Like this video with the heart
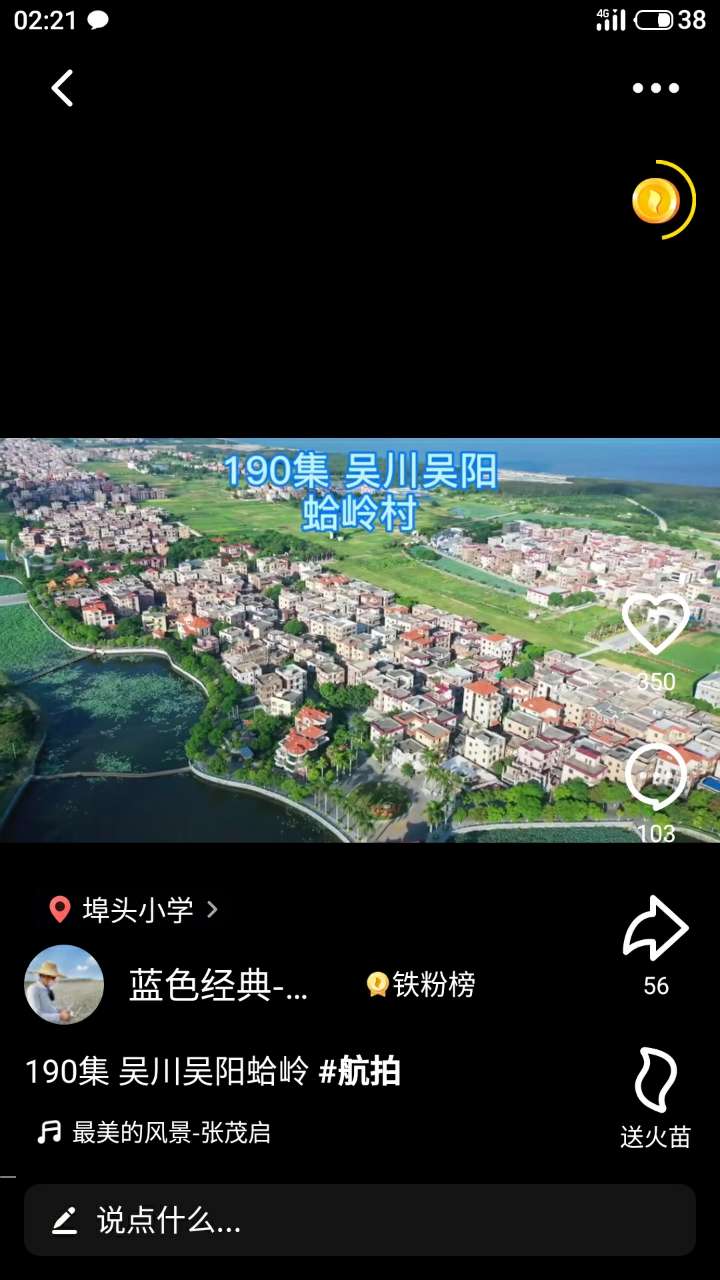Image resolution: width=720 pixels, height=1280 pixels. tap(656, 625)
